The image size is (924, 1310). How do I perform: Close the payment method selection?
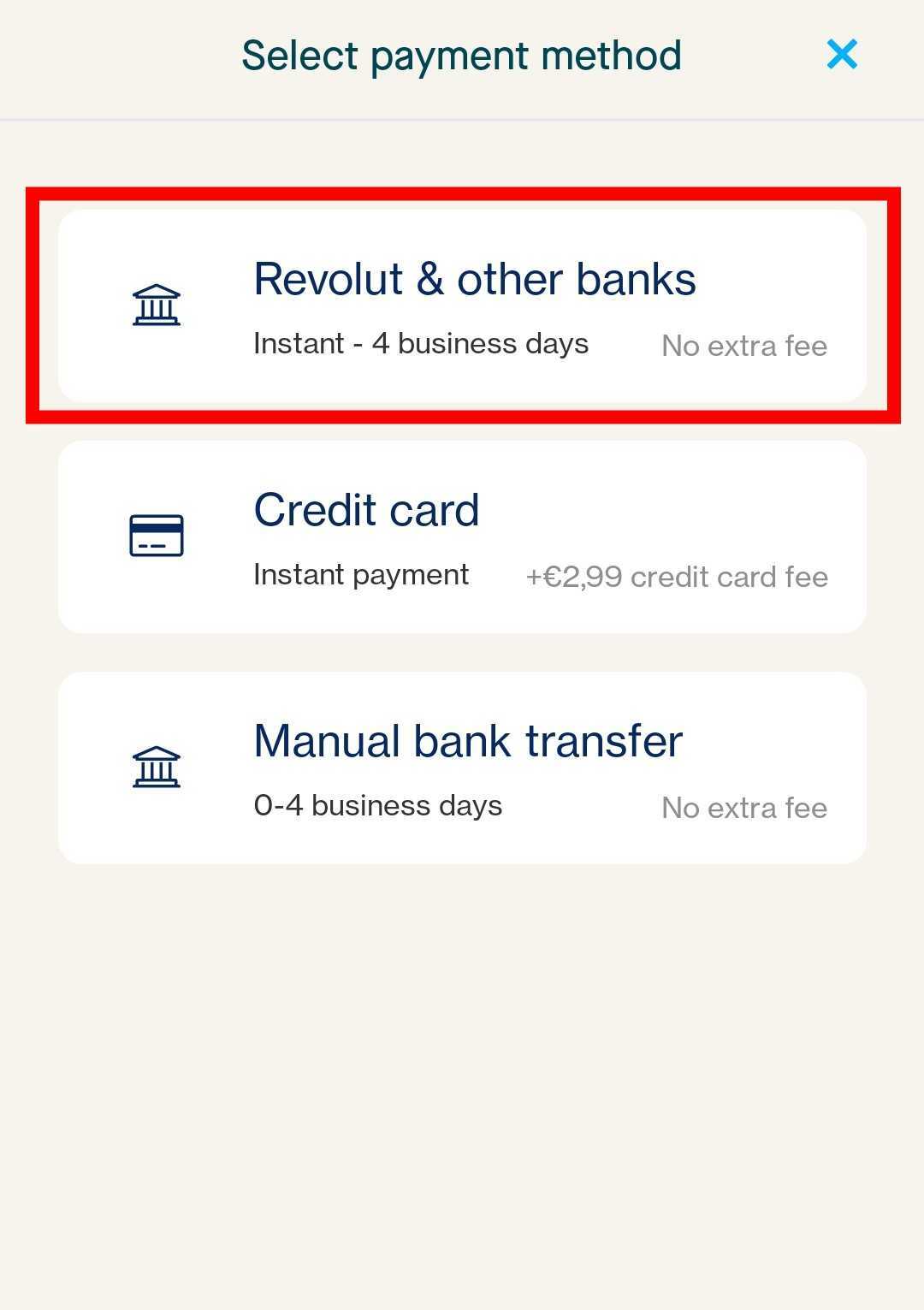pos(842,55)
